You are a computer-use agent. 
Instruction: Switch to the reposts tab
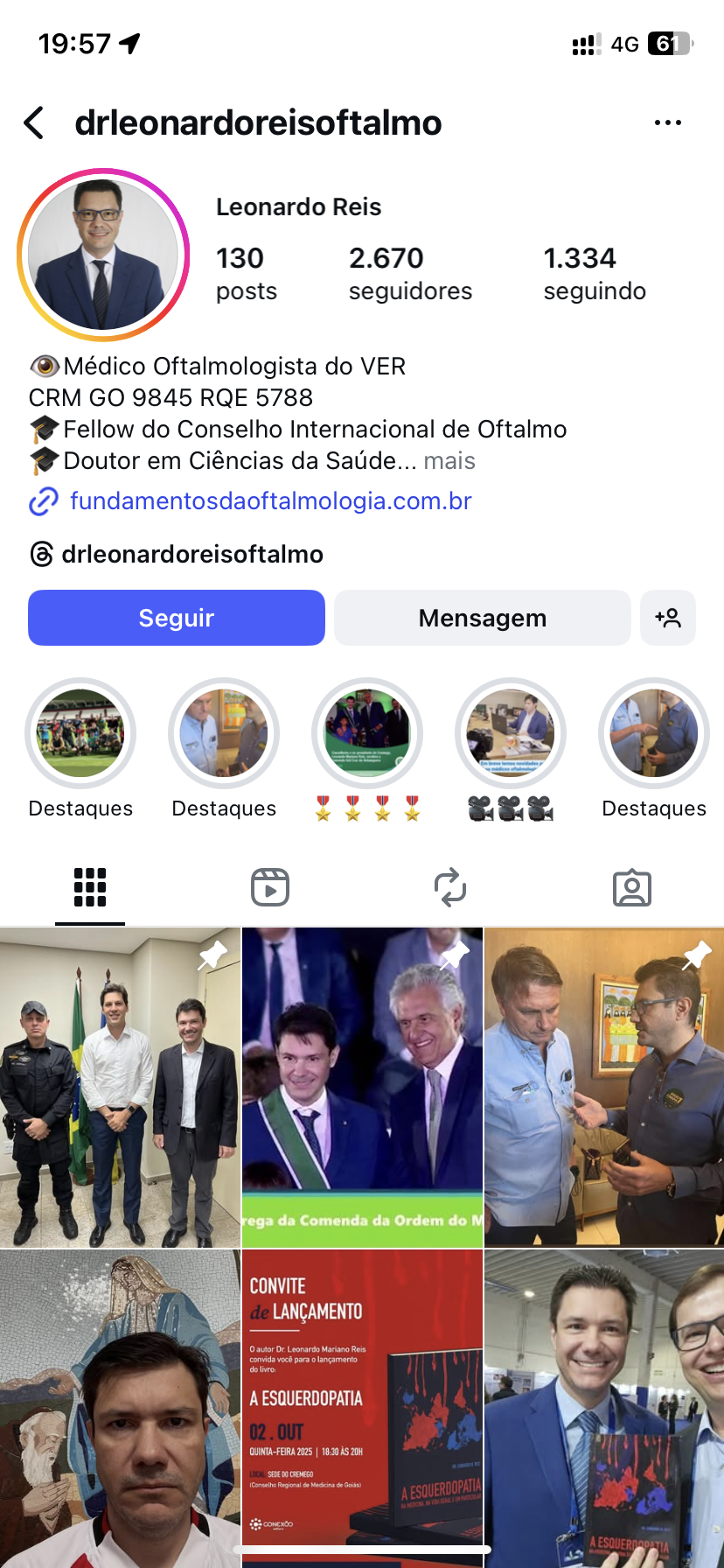[x=450, y=887]
